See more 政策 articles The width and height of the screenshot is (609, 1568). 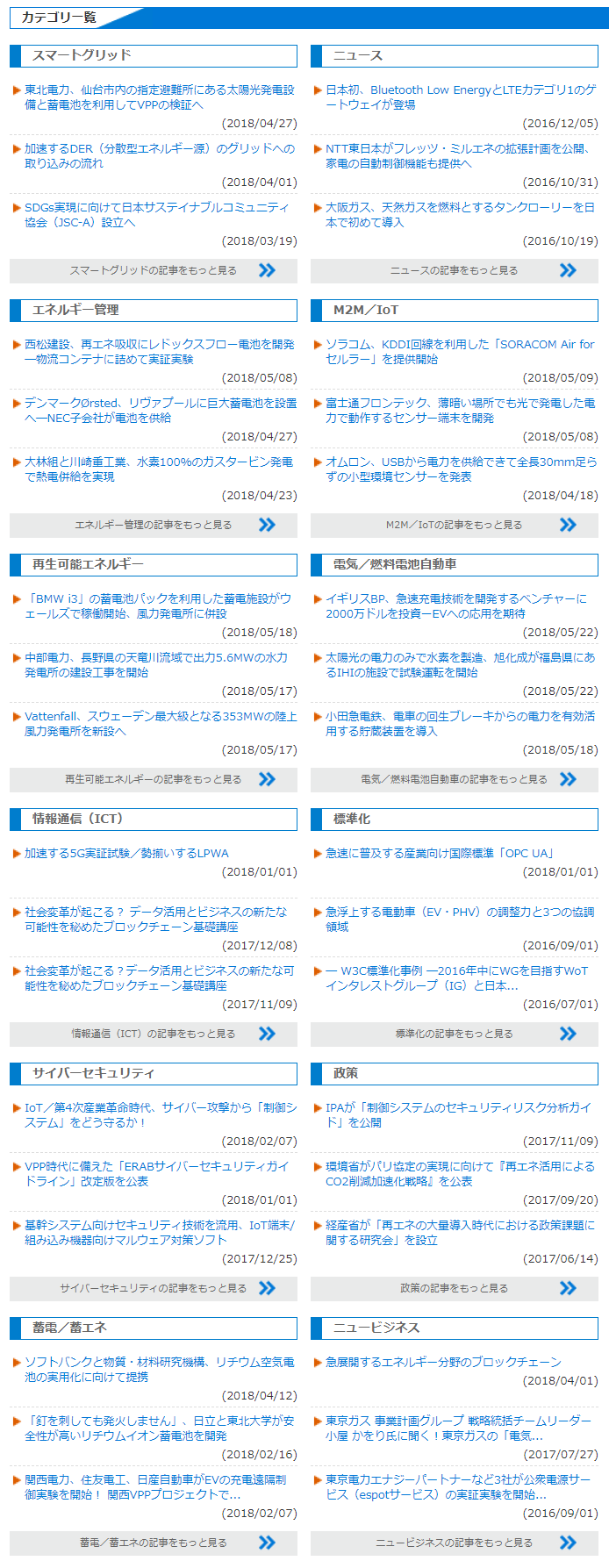pyautogui.click(x=455, y=1288)
